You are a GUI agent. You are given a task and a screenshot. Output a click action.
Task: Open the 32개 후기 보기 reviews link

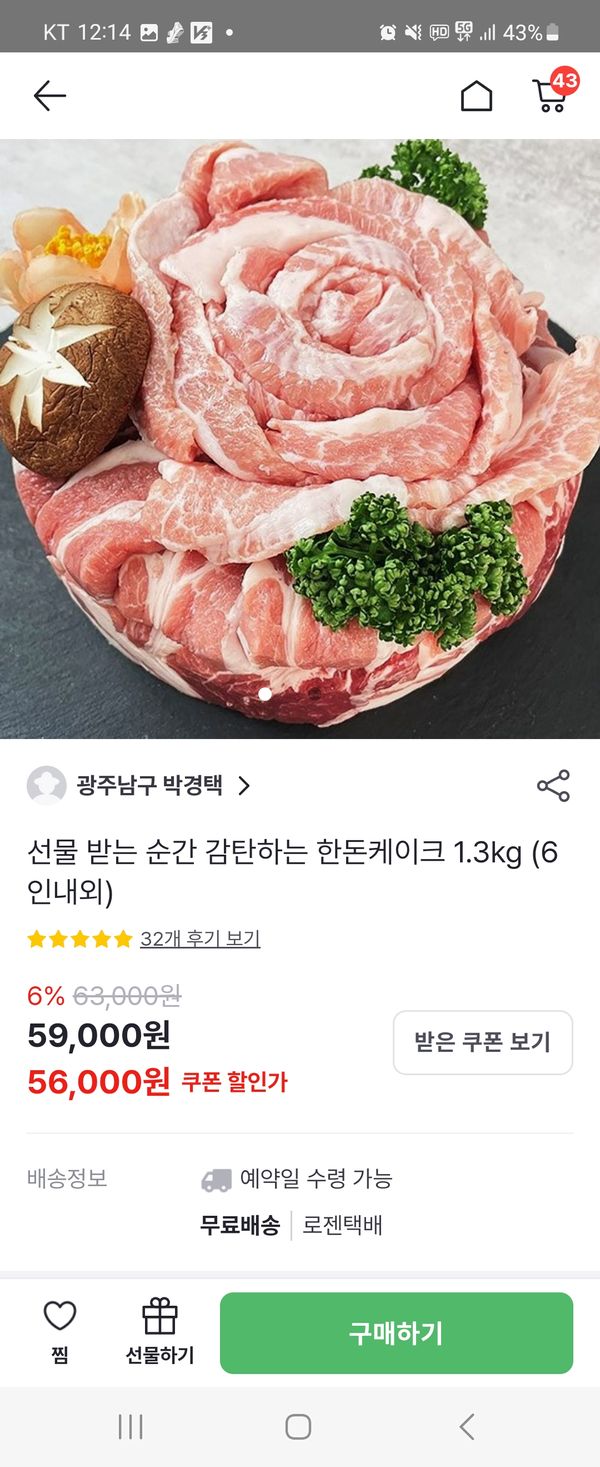coord(200,939)
